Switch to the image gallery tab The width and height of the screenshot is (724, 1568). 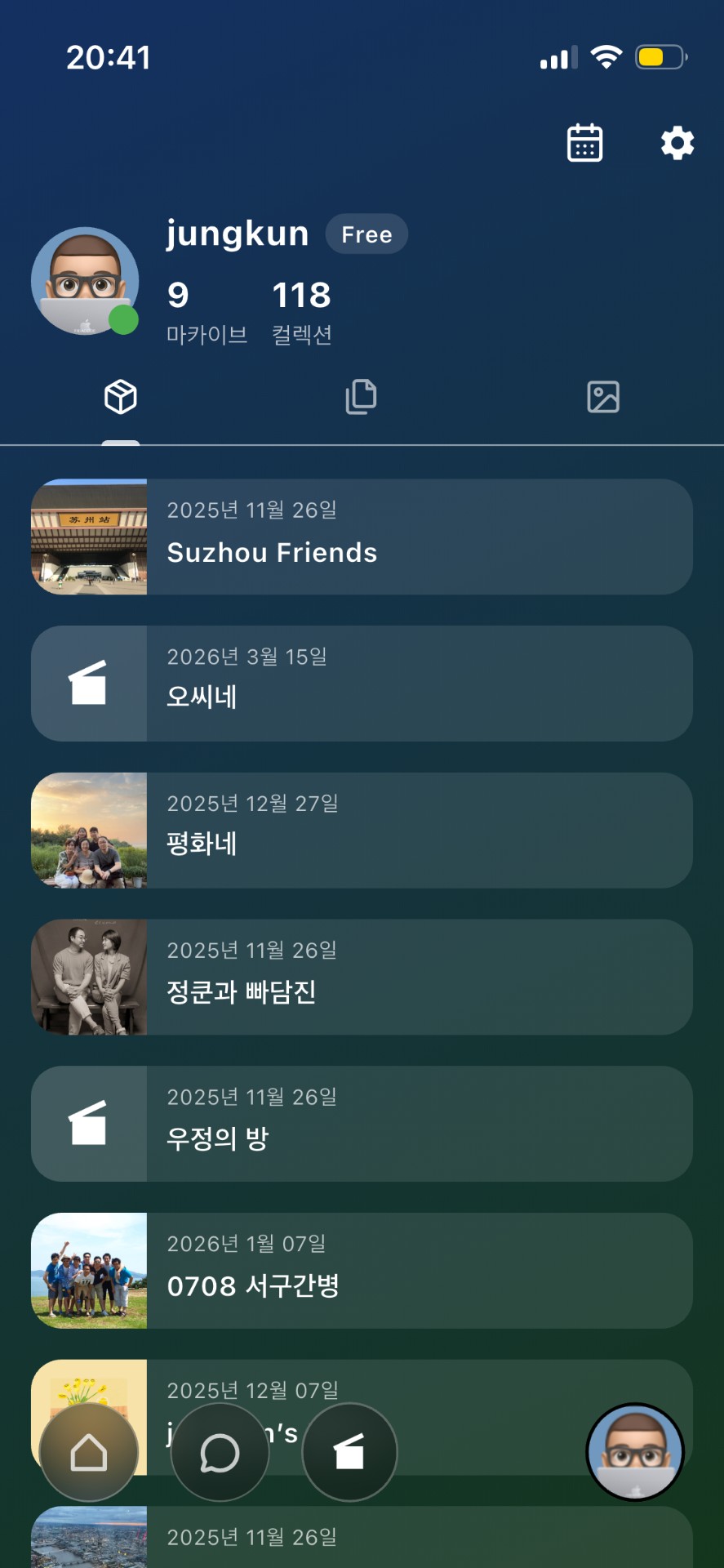pyautogui.click(x=603, y=398)
